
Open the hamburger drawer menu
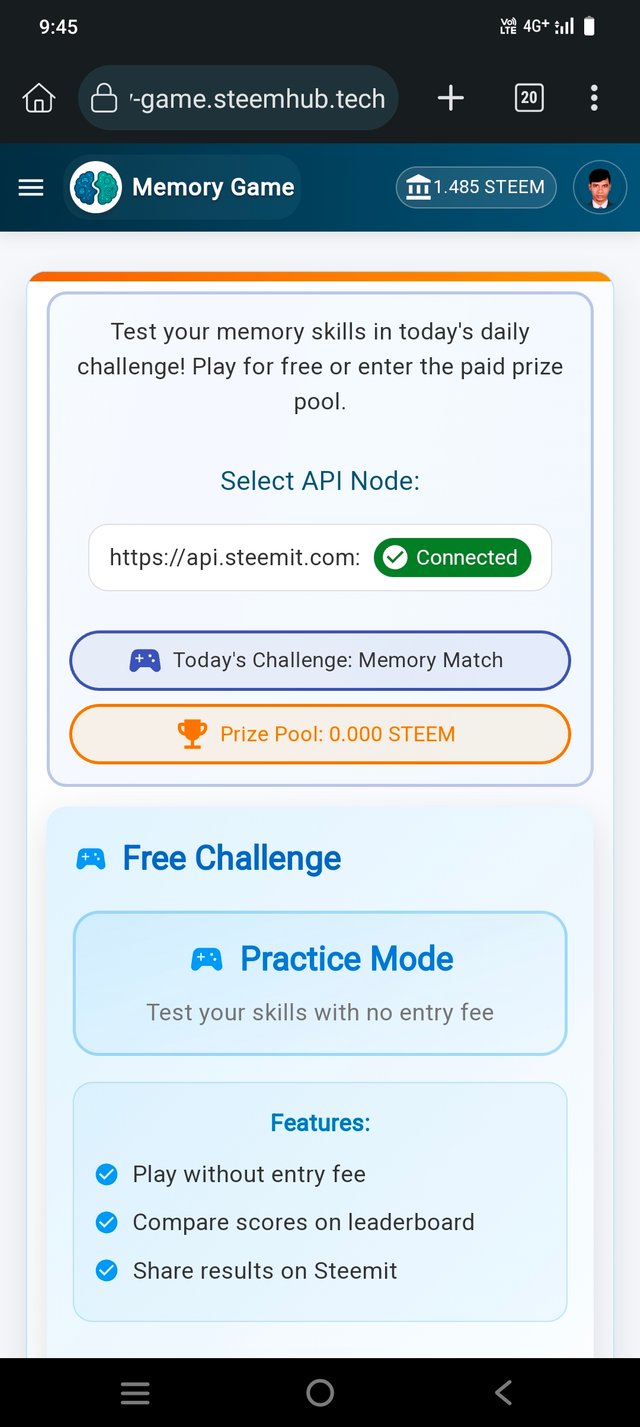click(31, 187)
